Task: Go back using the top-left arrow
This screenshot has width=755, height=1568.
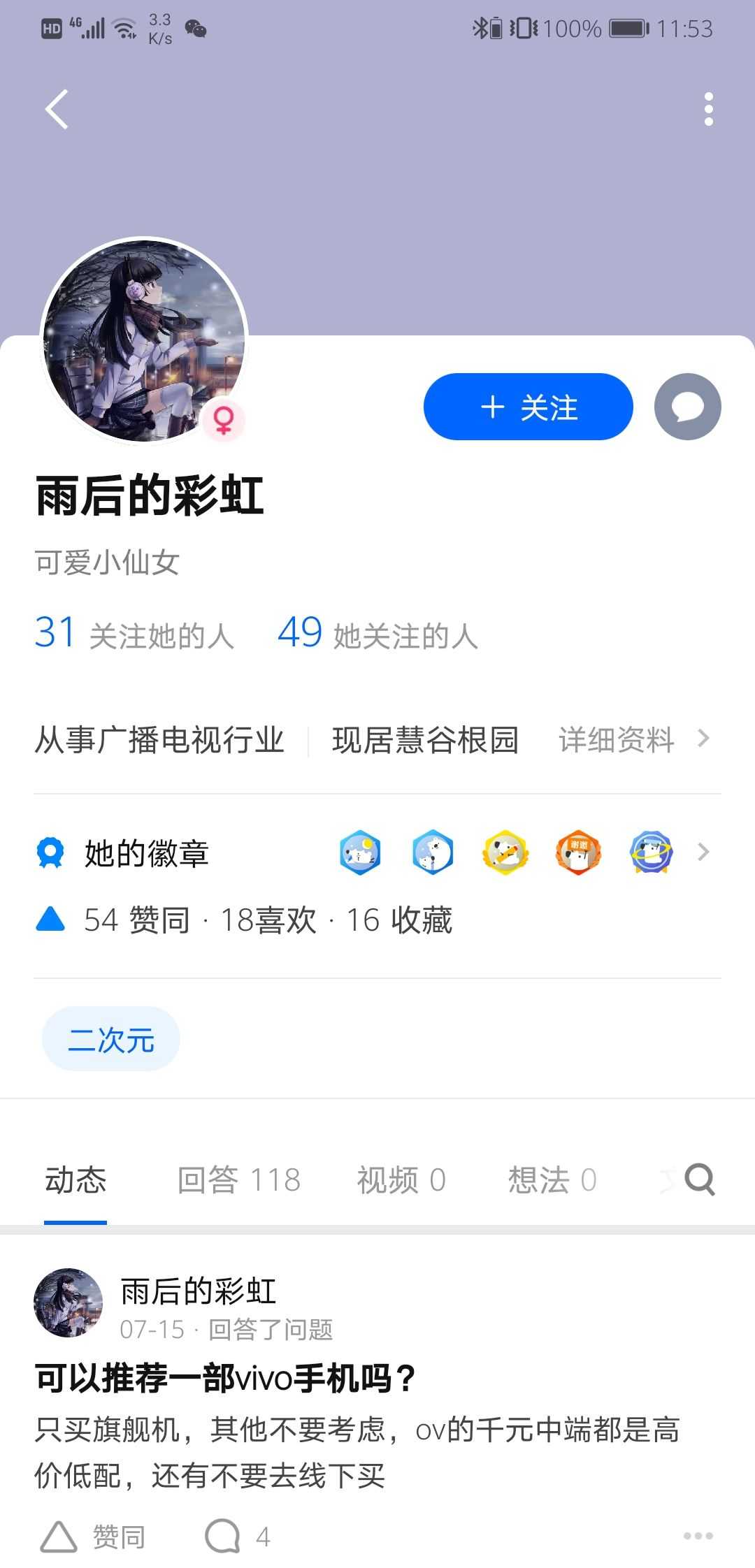Action: 57,110
